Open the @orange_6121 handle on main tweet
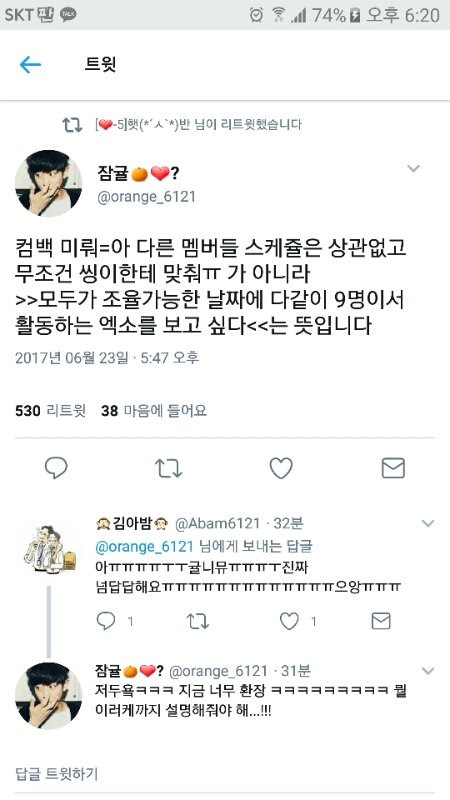This screenshot has width=450, height=800. coord(146,197)
